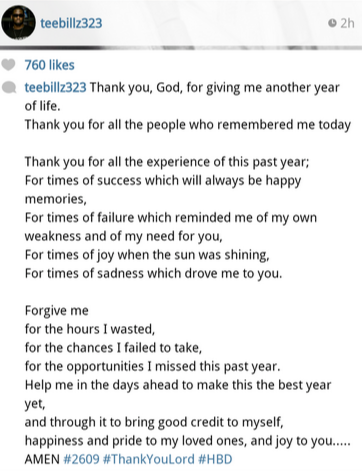Open the #2609 hashtag
This screenshot has width=362, height=471.
point(81,459)
